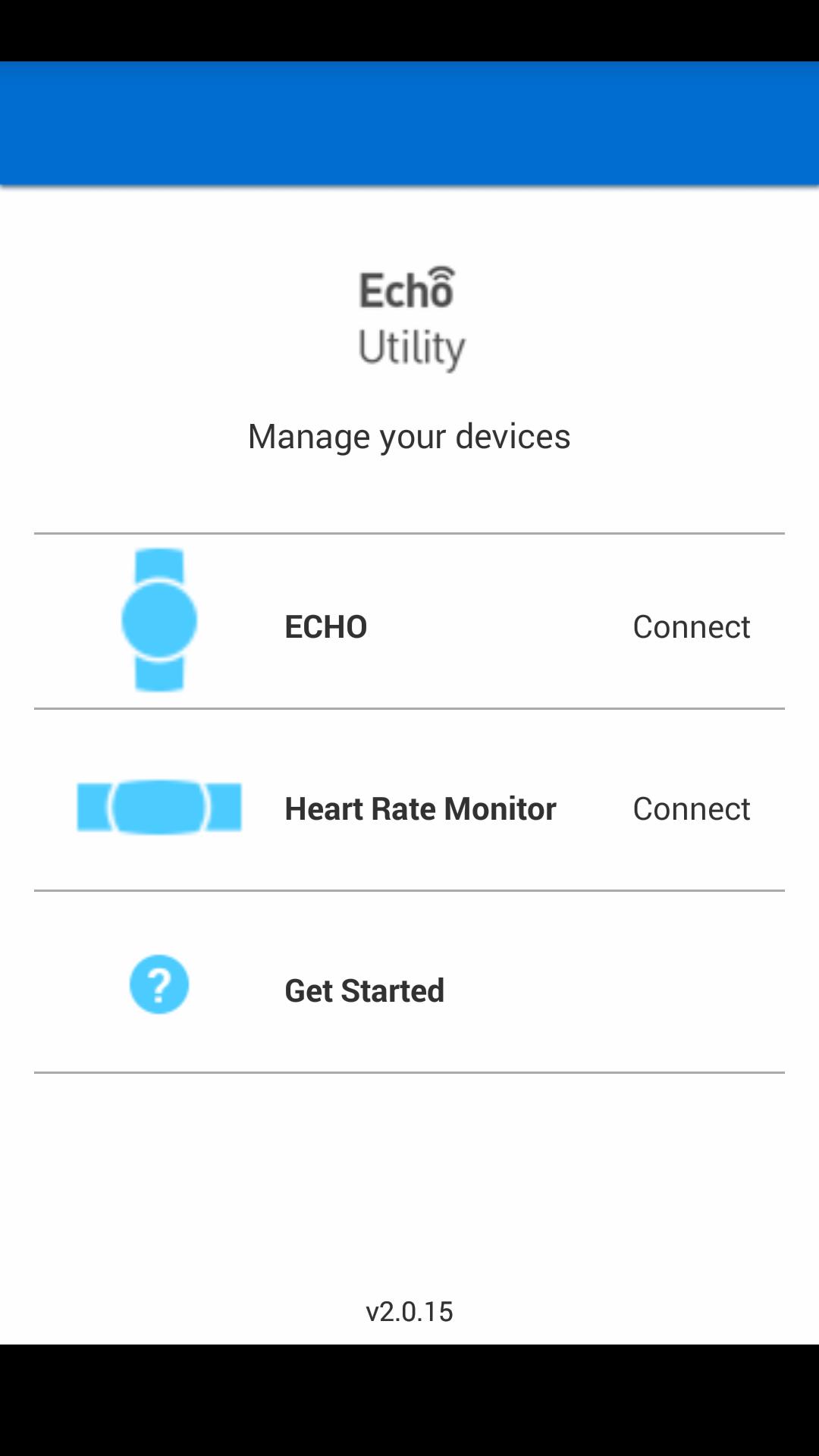Select the ECHO device label text

point(325,626)
